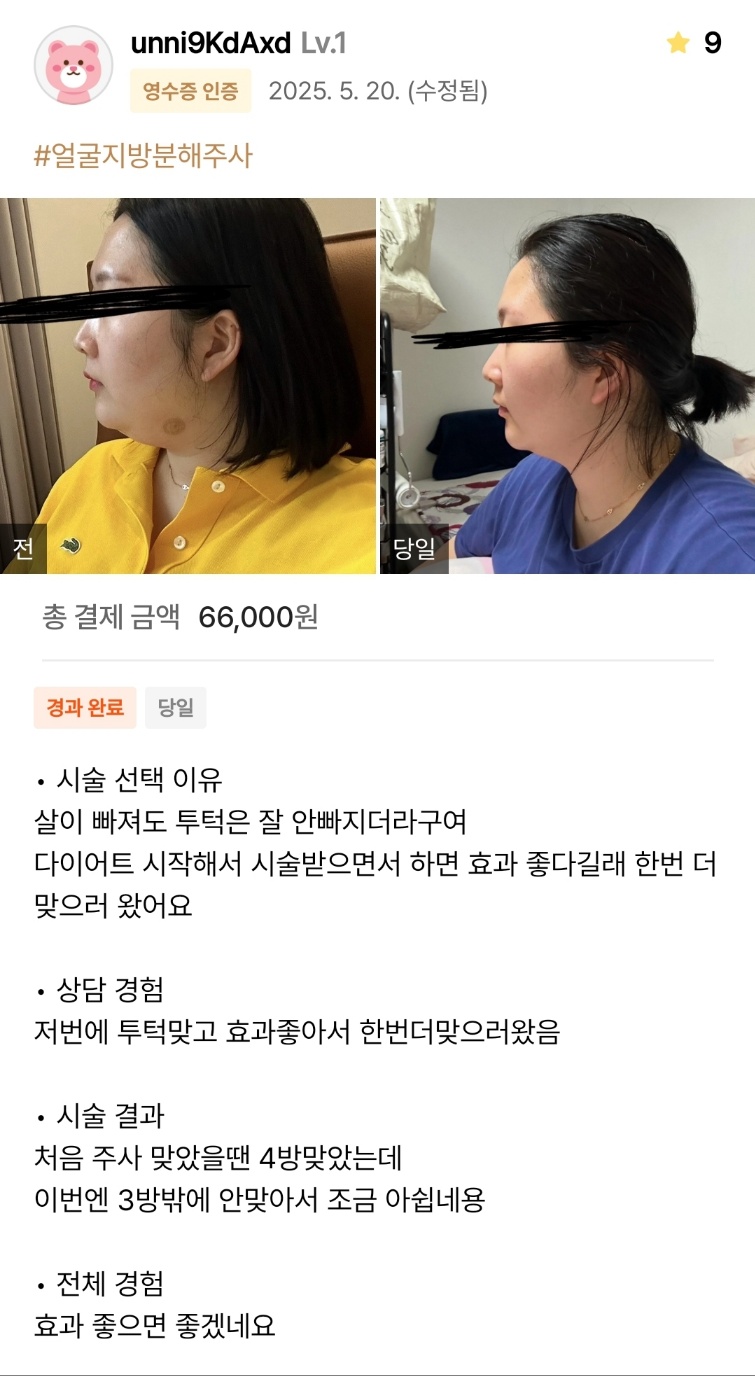755x1376 pixels.
Task: Open the unni9KdAxd user profile
Action: pos(211,43)
